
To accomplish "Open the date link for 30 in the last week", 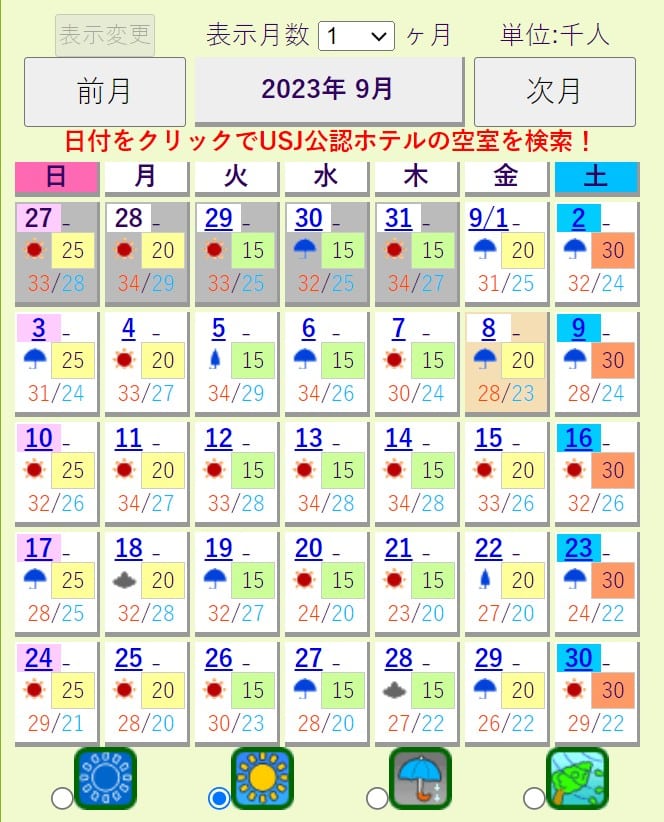I will point(579,658).
